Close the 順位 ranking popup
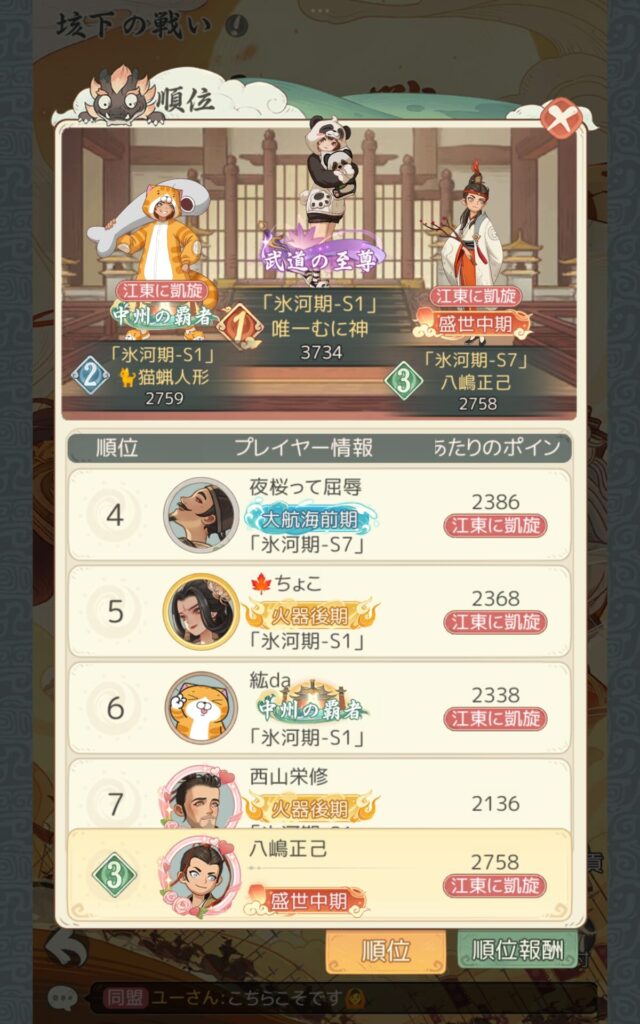The height and width of the screenshot is (1024, 640). pyautogui.click(x=561, y=120)
